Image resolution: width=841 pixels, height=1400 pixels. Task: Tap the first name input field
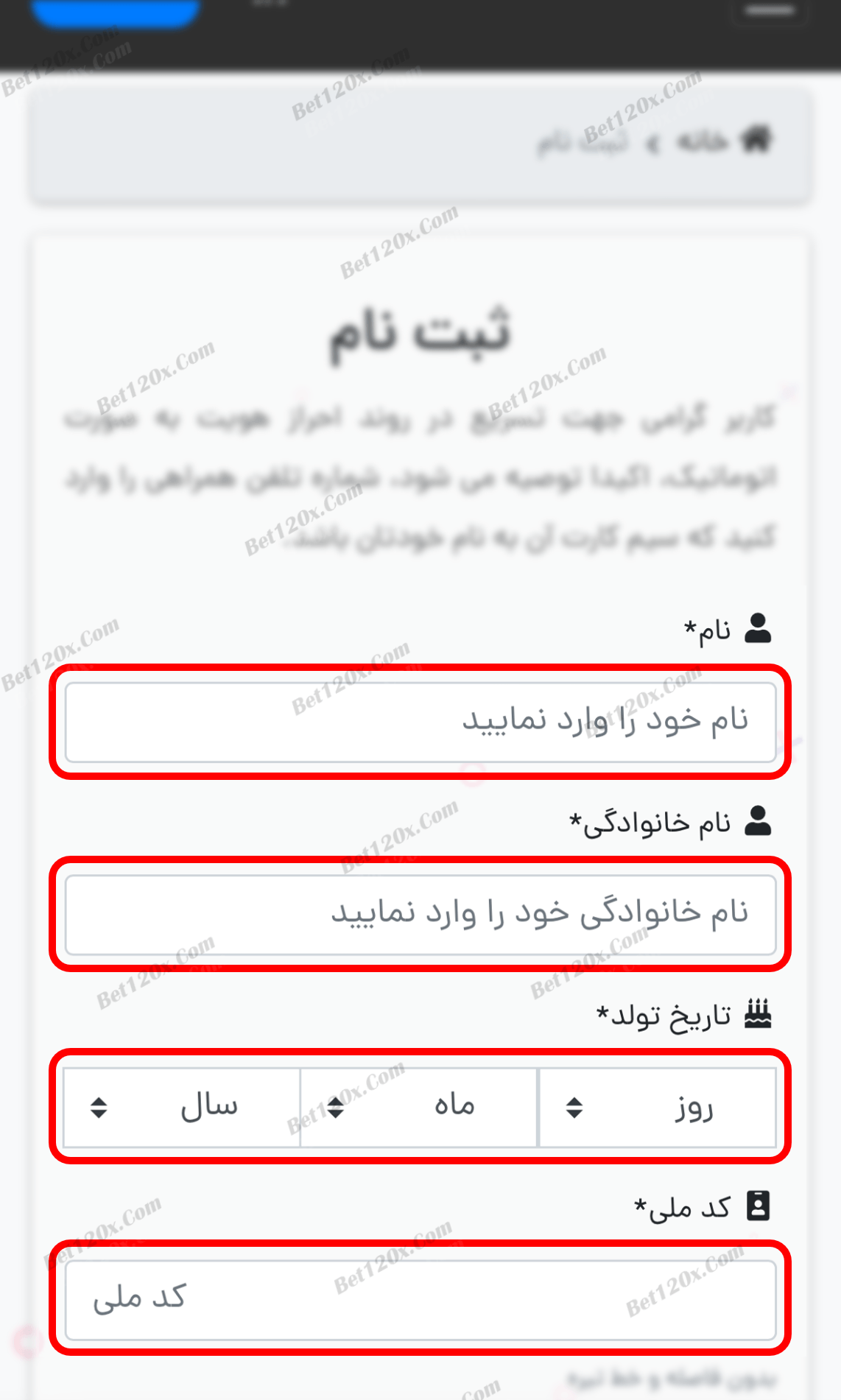(420, 722)
